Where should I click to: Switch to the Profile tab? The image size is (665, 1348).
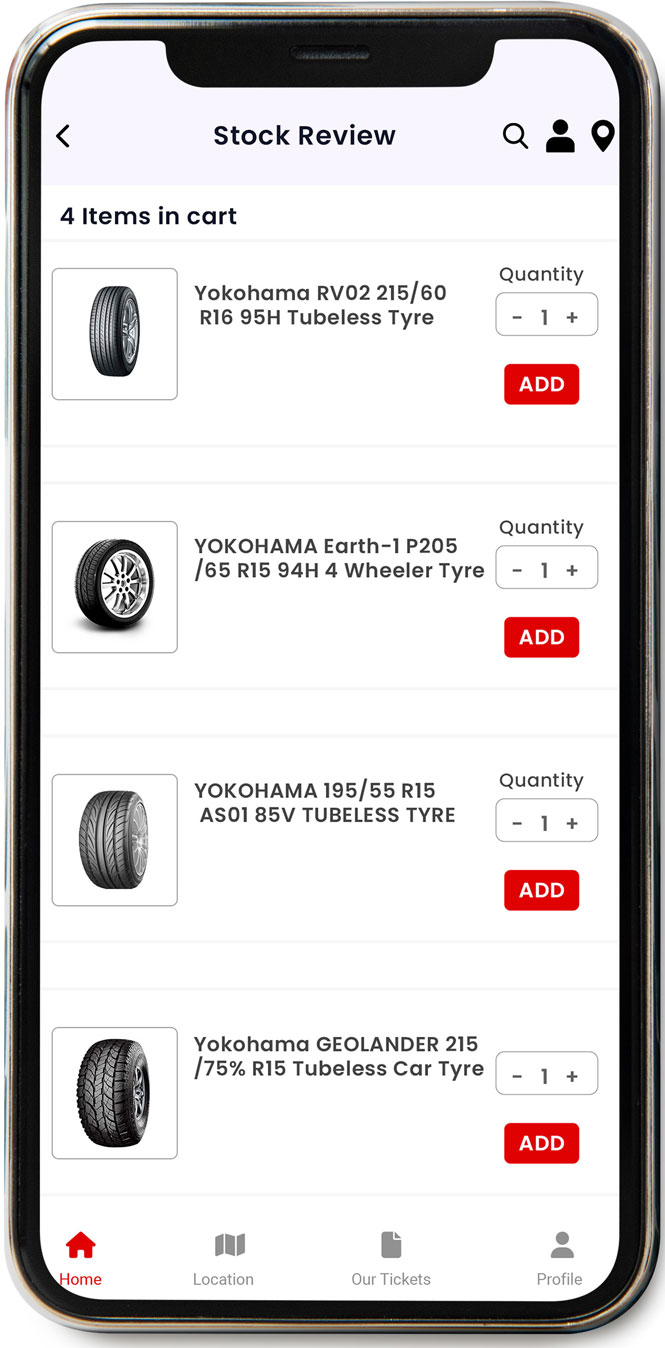(560, 1258)
